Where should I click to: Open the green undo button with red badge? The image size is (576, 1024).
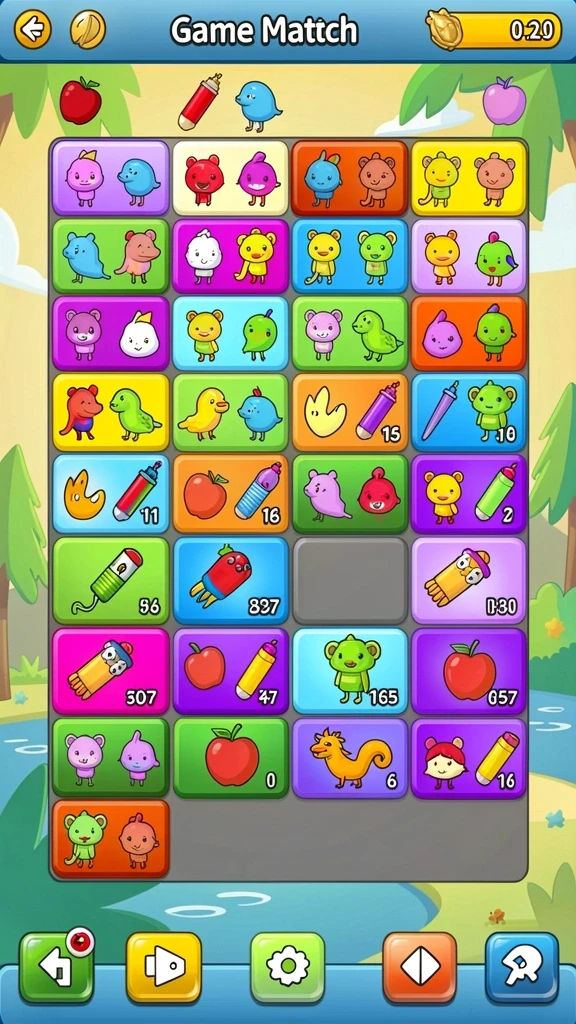click(x=57, y=967)
